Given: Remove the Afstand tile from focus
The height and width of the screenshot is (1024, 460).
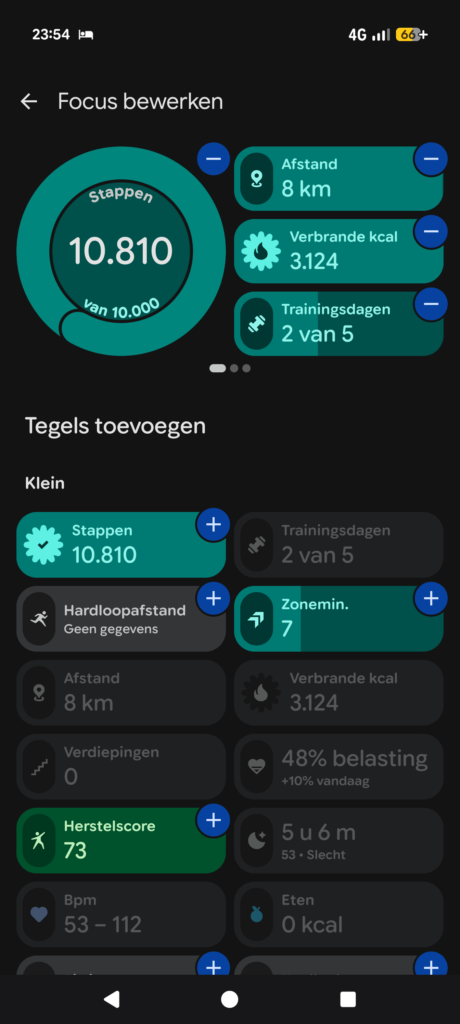Looking at the screenshot, I should [x=431, y=159].
